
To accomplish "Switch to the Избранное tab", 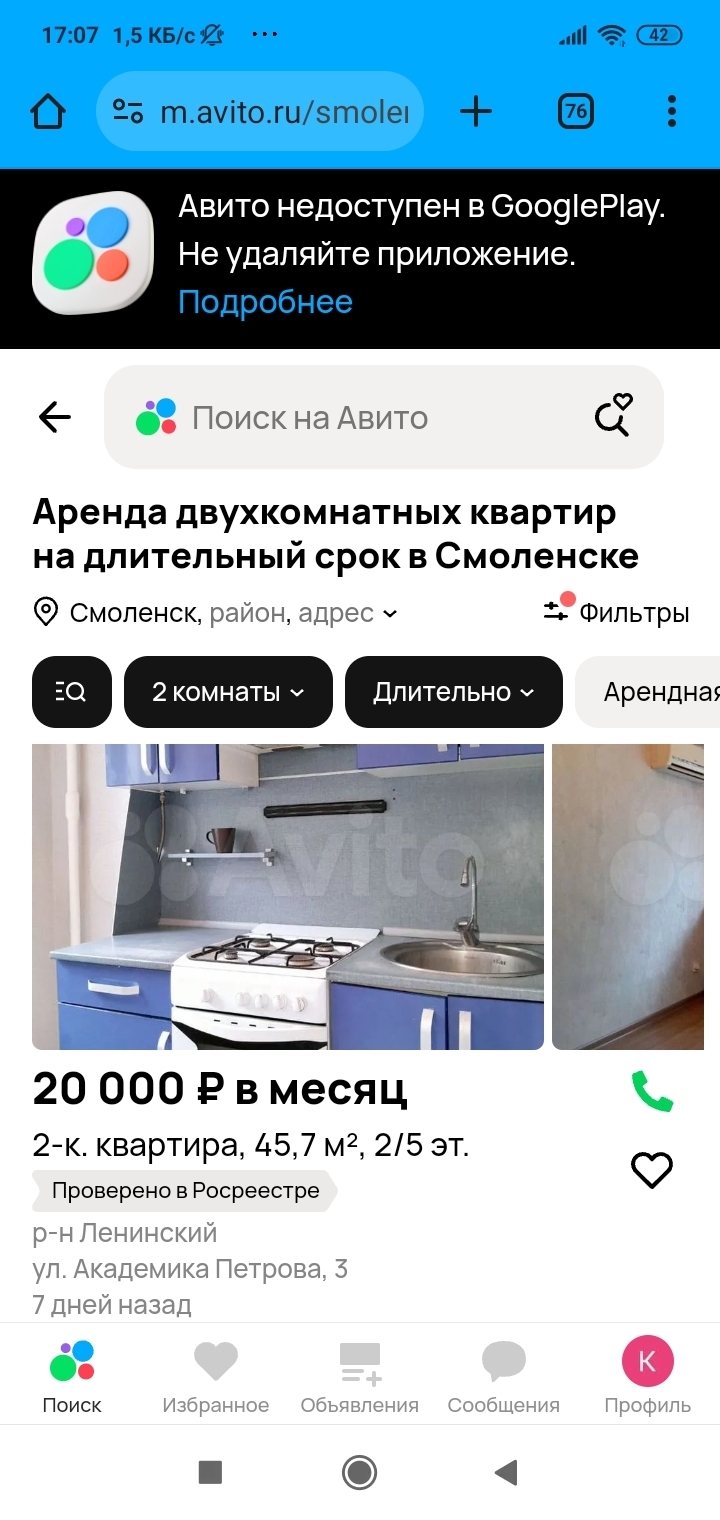I will click(x=216, y=1377).
